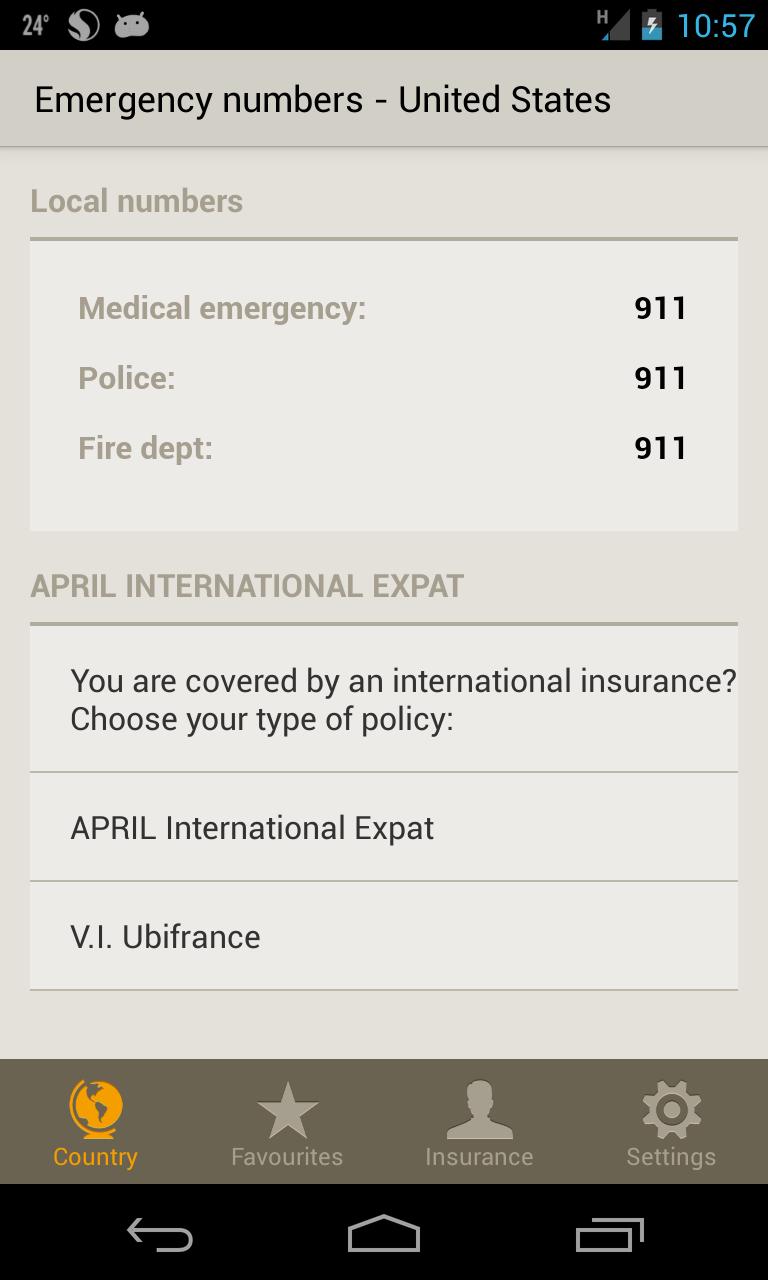Dial the Fire dept number

pyautogui.click(x=660, y=448)
